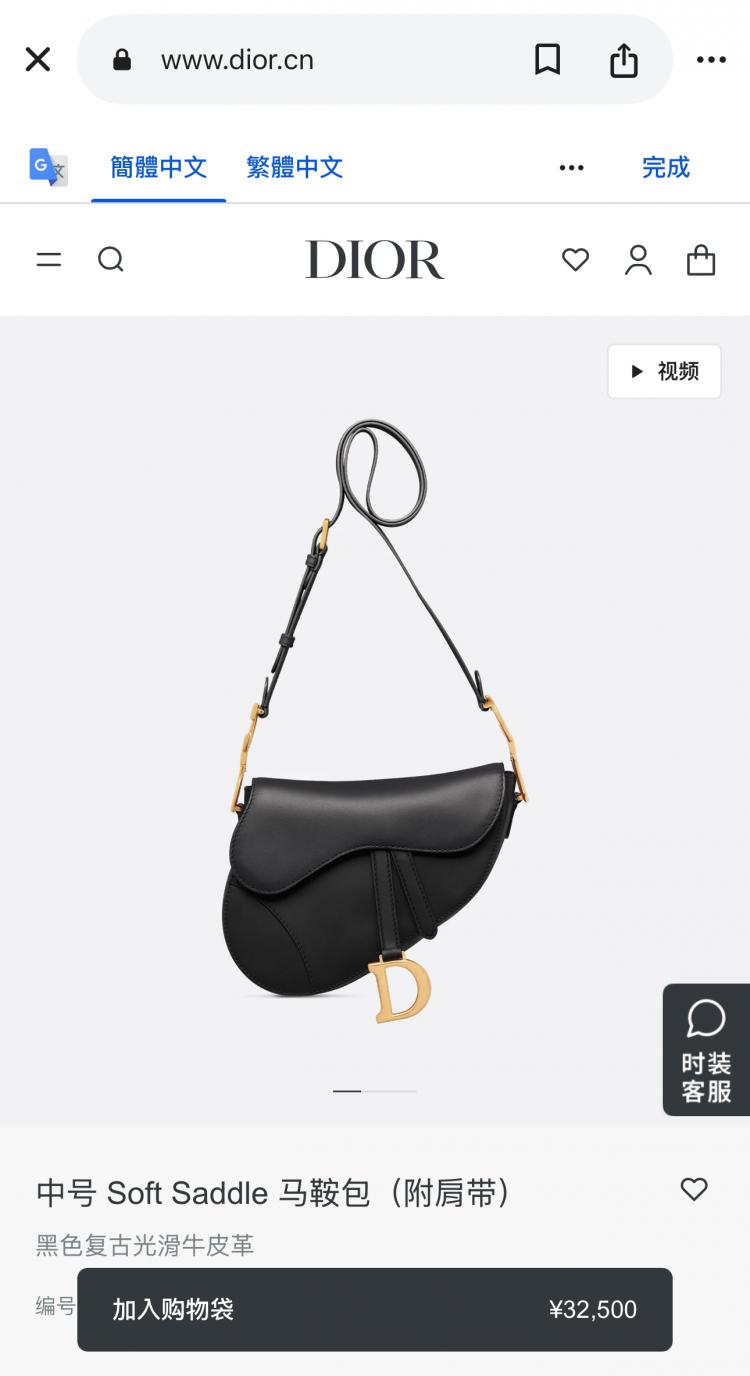Close the browser page

[x=38, y=60]
